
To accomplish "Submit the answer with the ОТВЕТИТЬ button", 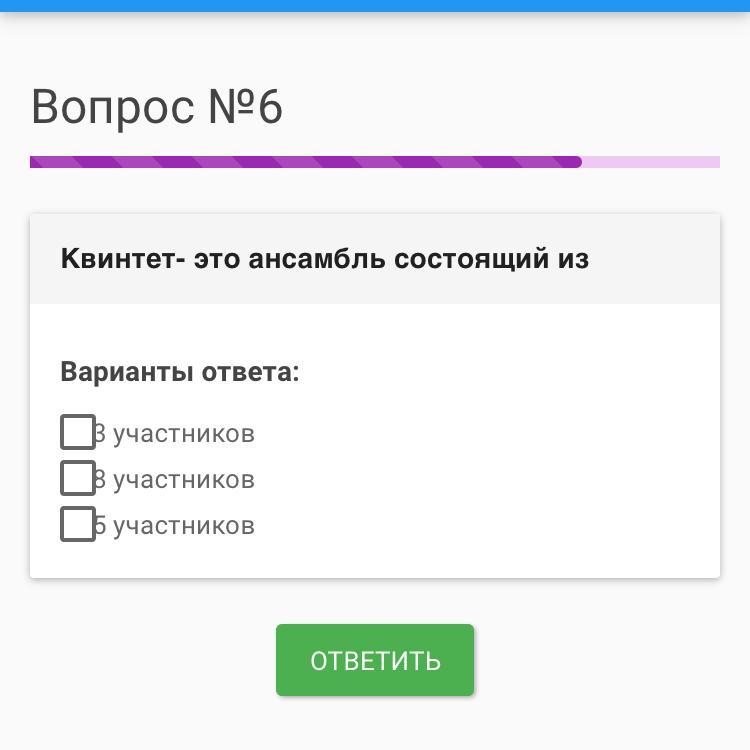I will coord(375,660).
